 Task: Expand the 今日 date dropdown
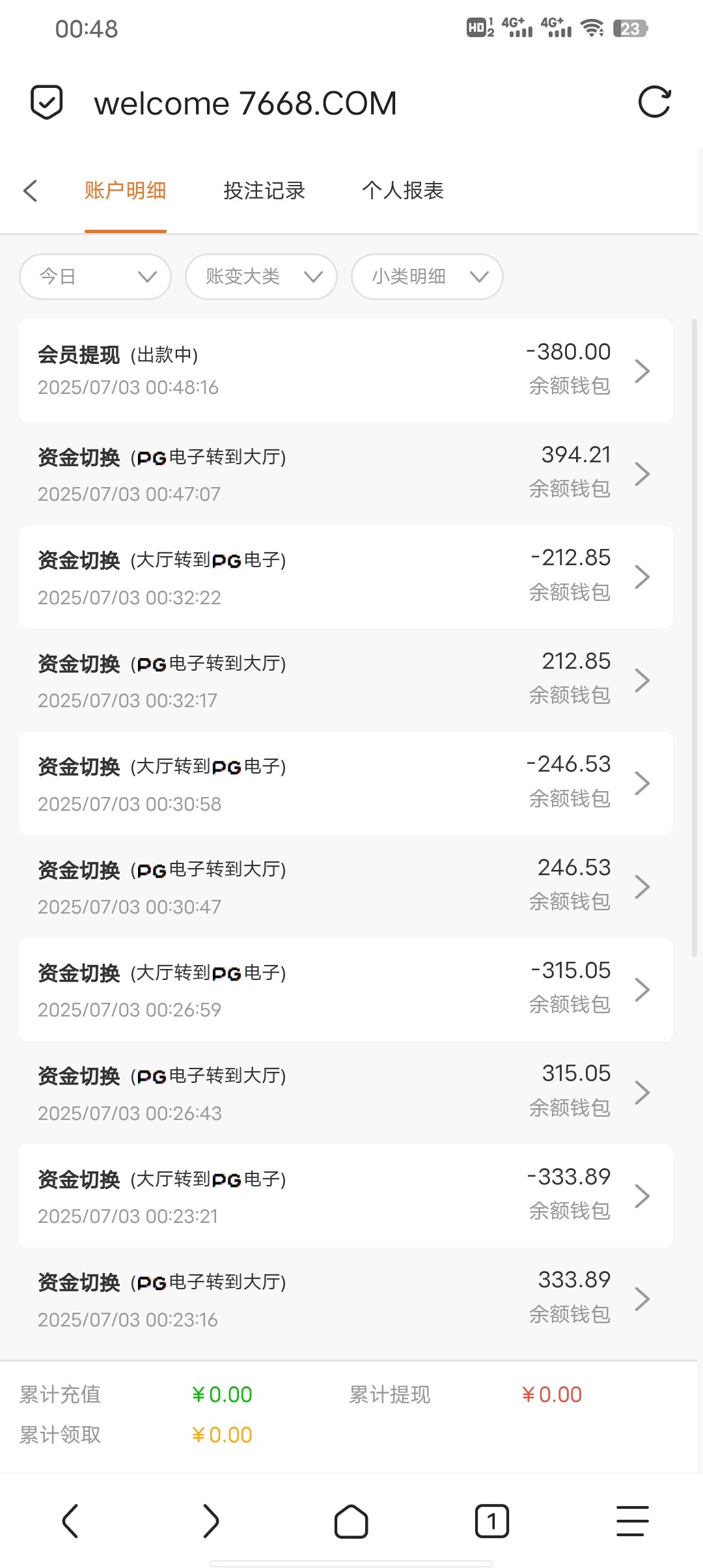click(x=96, y=277)
